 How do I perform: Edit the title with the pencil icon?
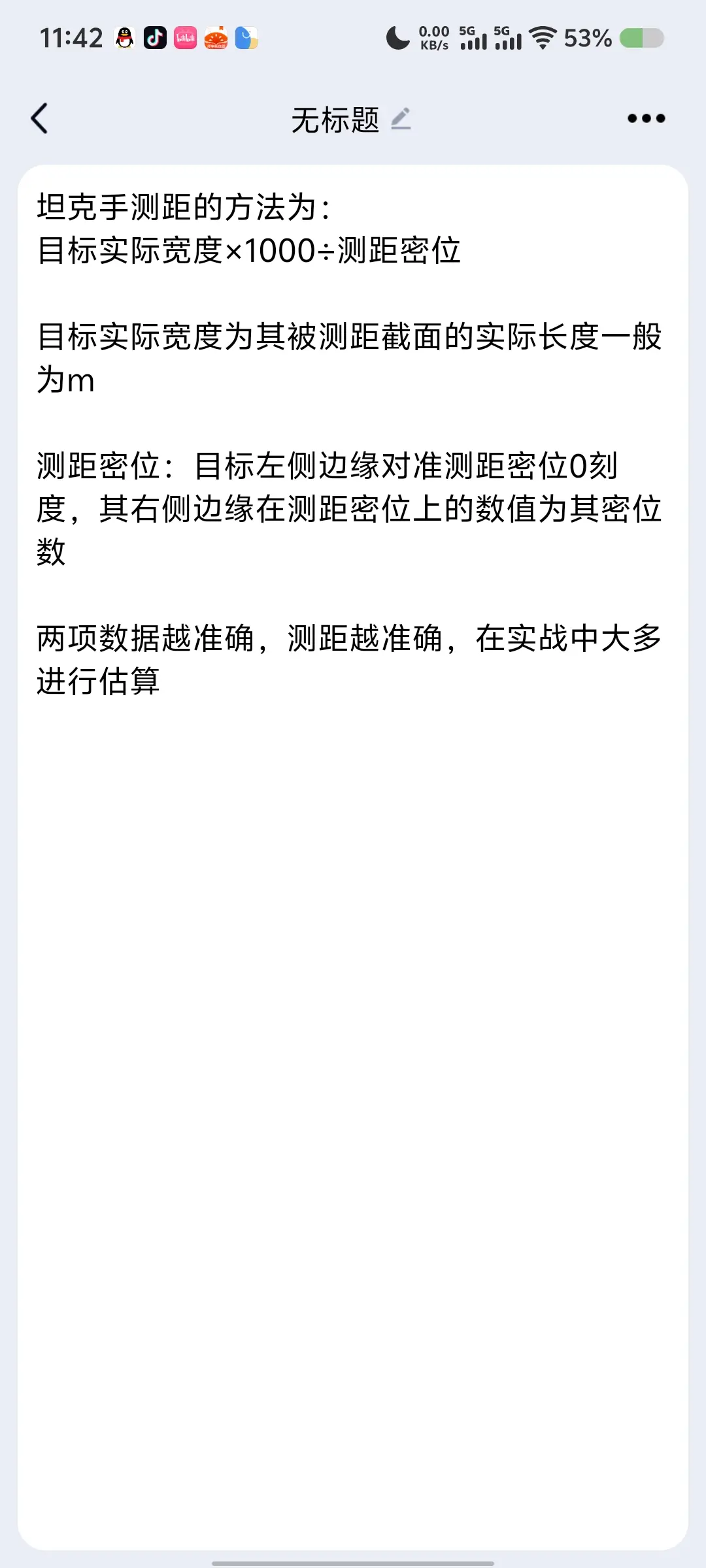[x=401, y=118]
